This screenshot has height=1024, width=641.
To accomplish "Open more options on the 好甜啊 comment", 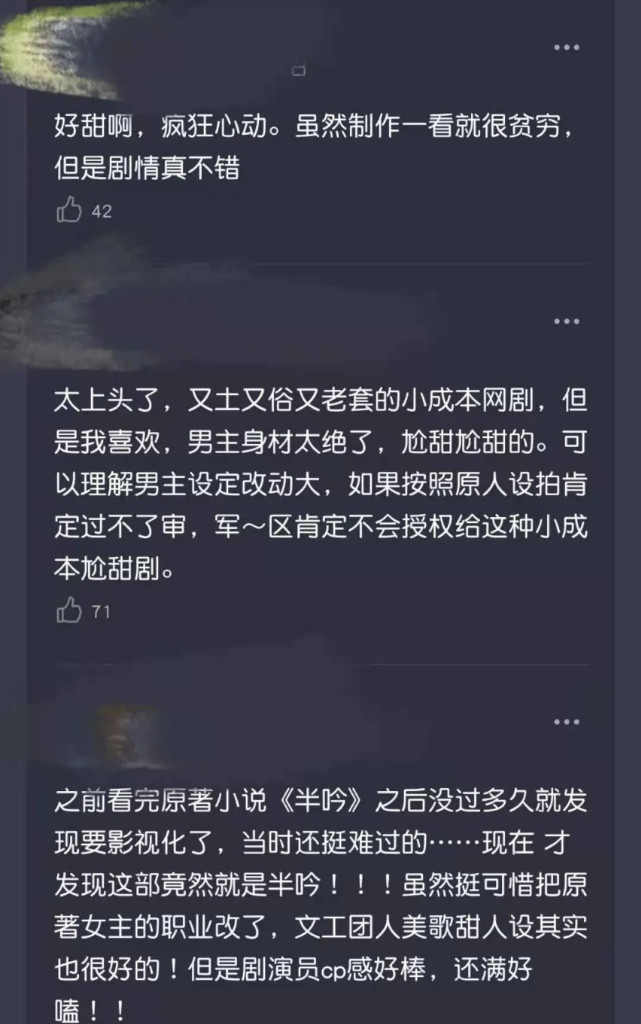I will coord(566,48).
